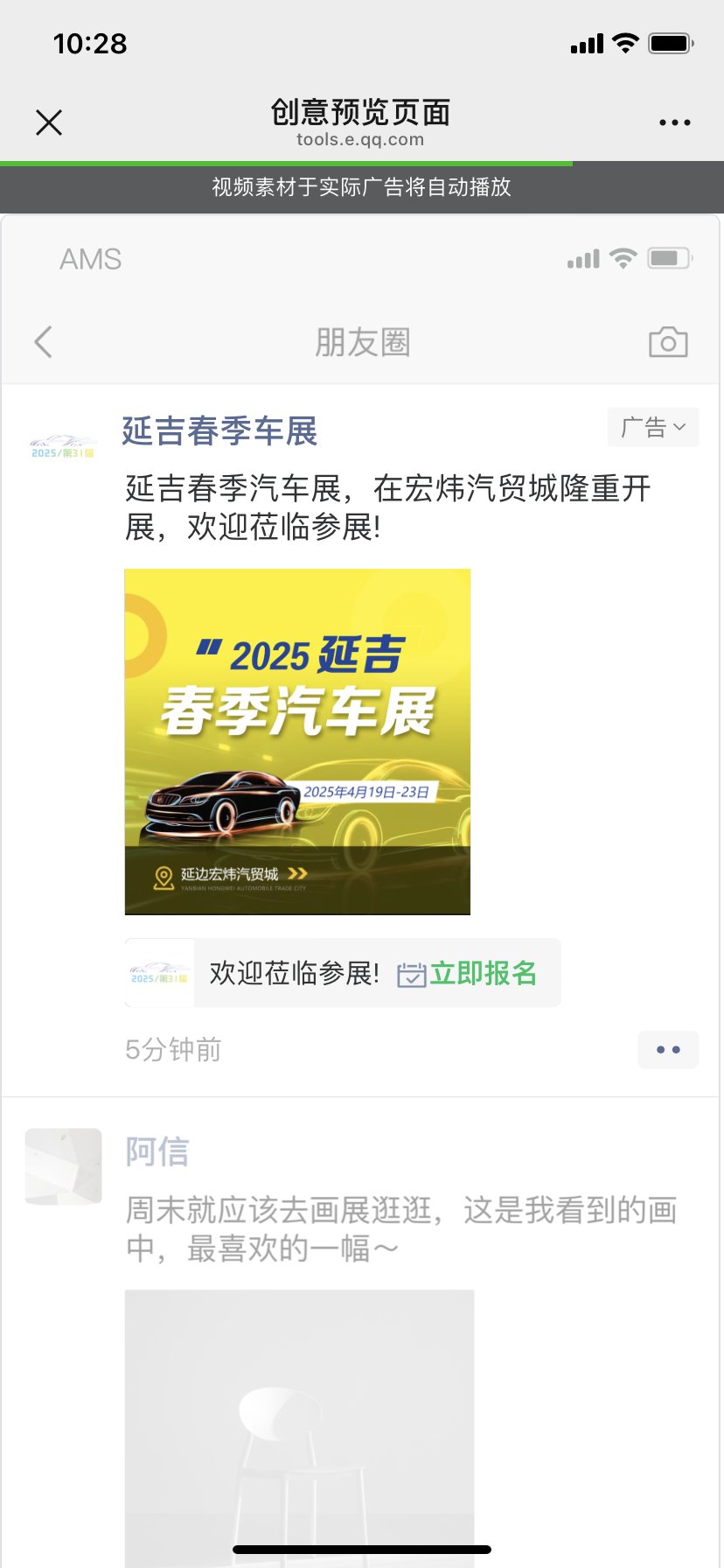Tap 立即报名 to sign up

click(x=482, y=973)
